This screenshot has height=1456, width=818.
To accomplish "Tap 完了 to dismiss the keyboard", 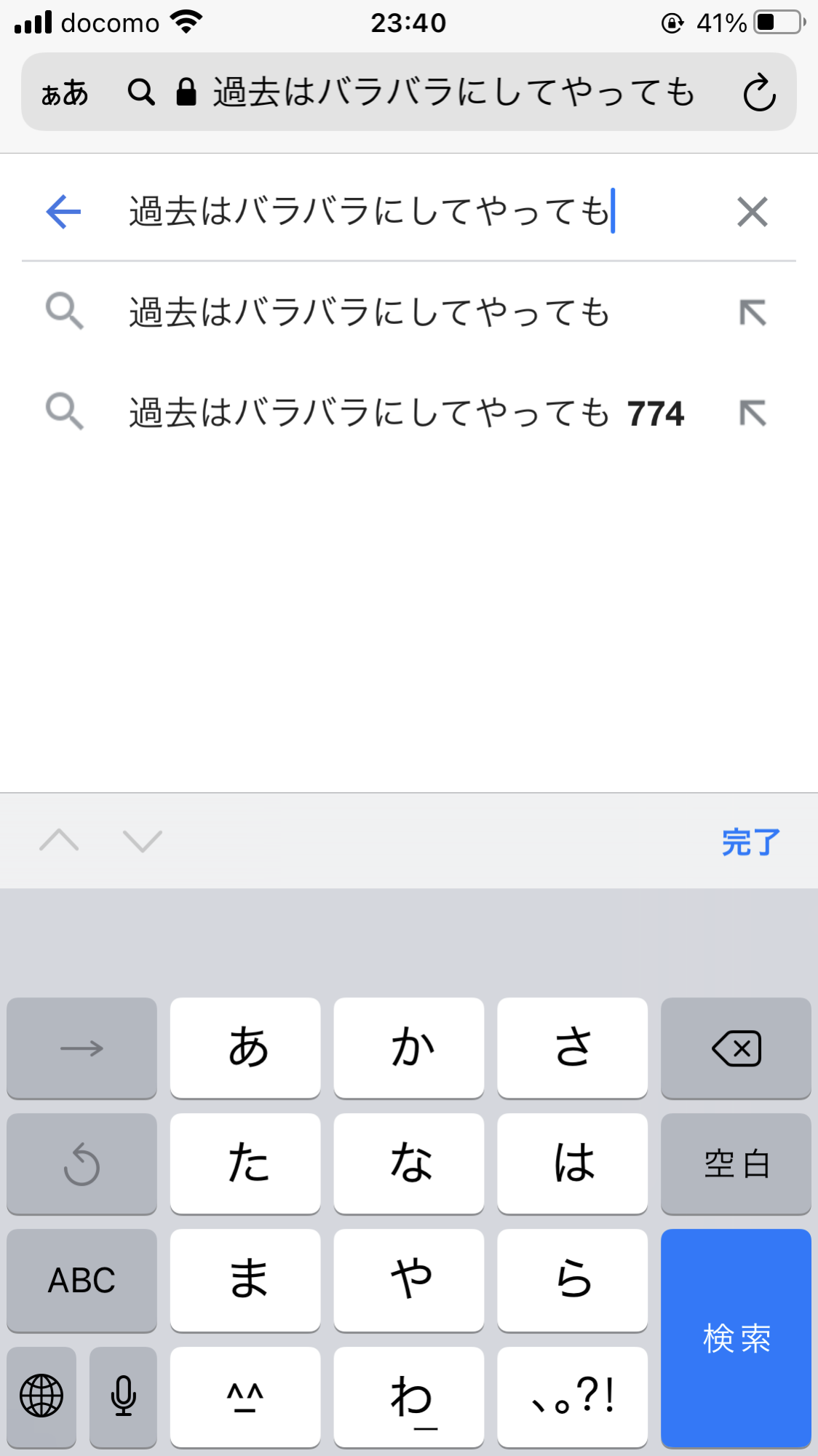I will click(x=750, y=842).
